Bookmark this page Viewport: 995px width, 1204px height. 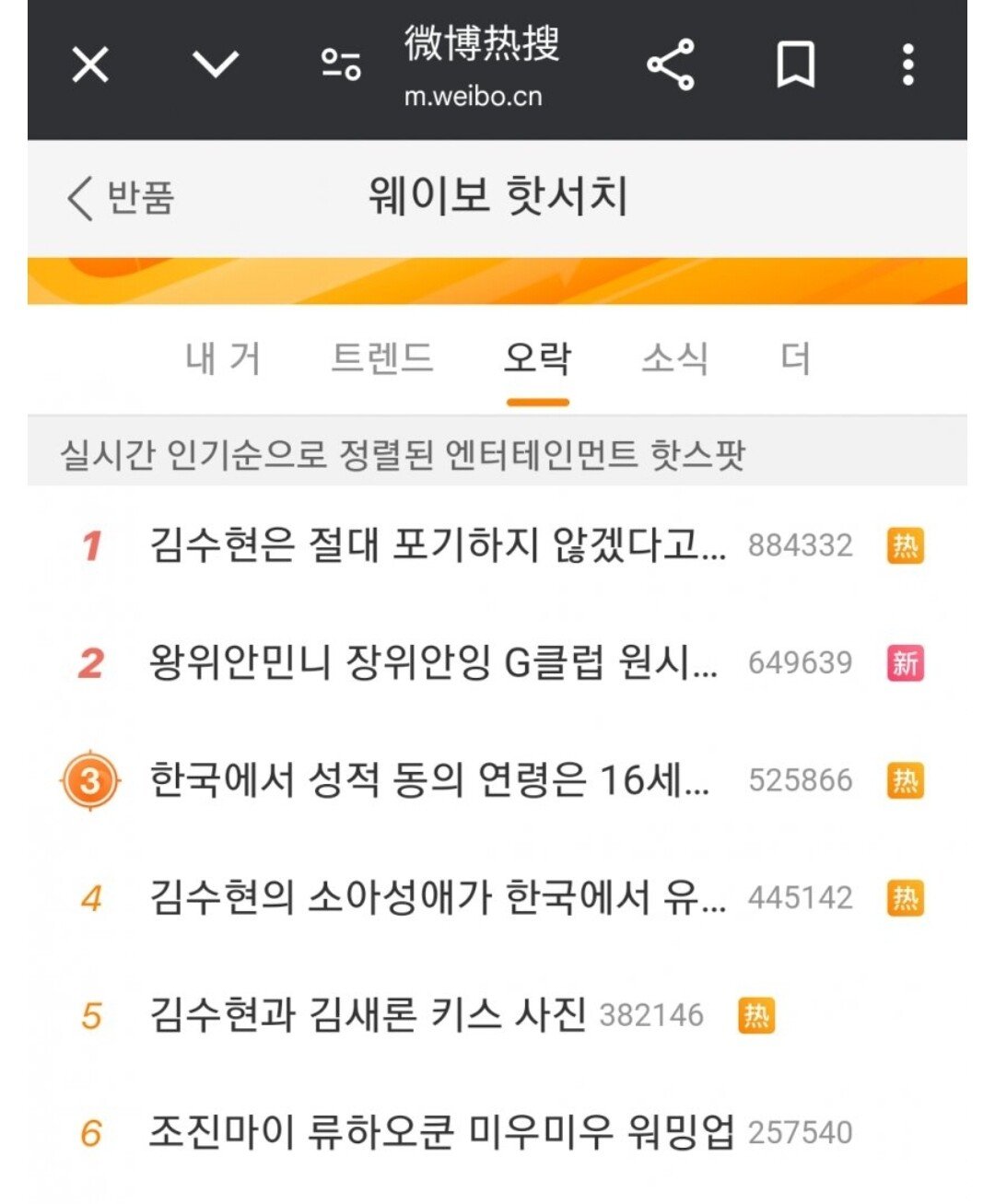point(795,64)
